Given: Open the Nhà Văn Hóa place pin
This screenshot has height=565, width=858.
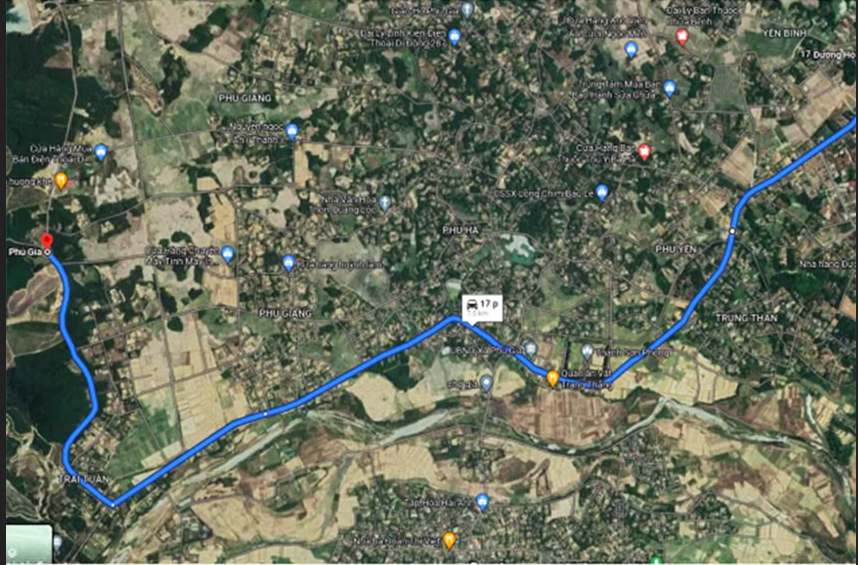Looking at the screenshot, I should coord(385,202).
